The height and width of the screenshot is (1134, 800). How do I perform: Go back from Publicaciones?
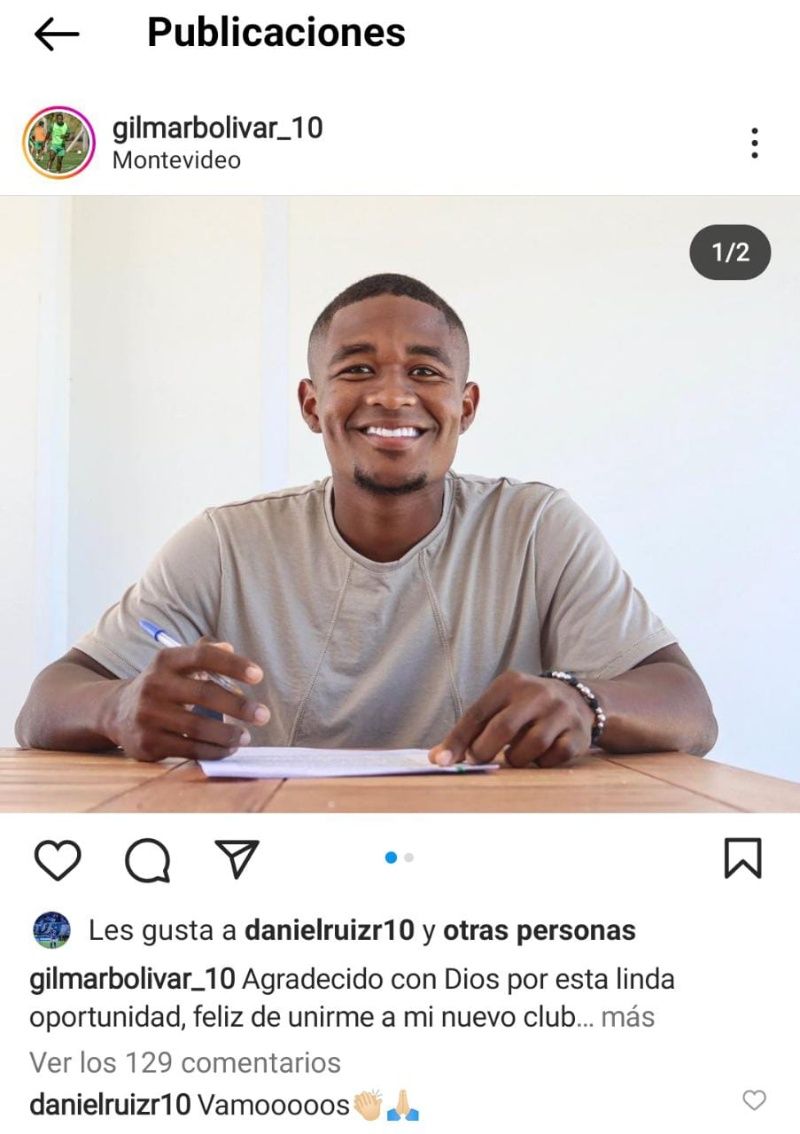click(x=56, y=34)
